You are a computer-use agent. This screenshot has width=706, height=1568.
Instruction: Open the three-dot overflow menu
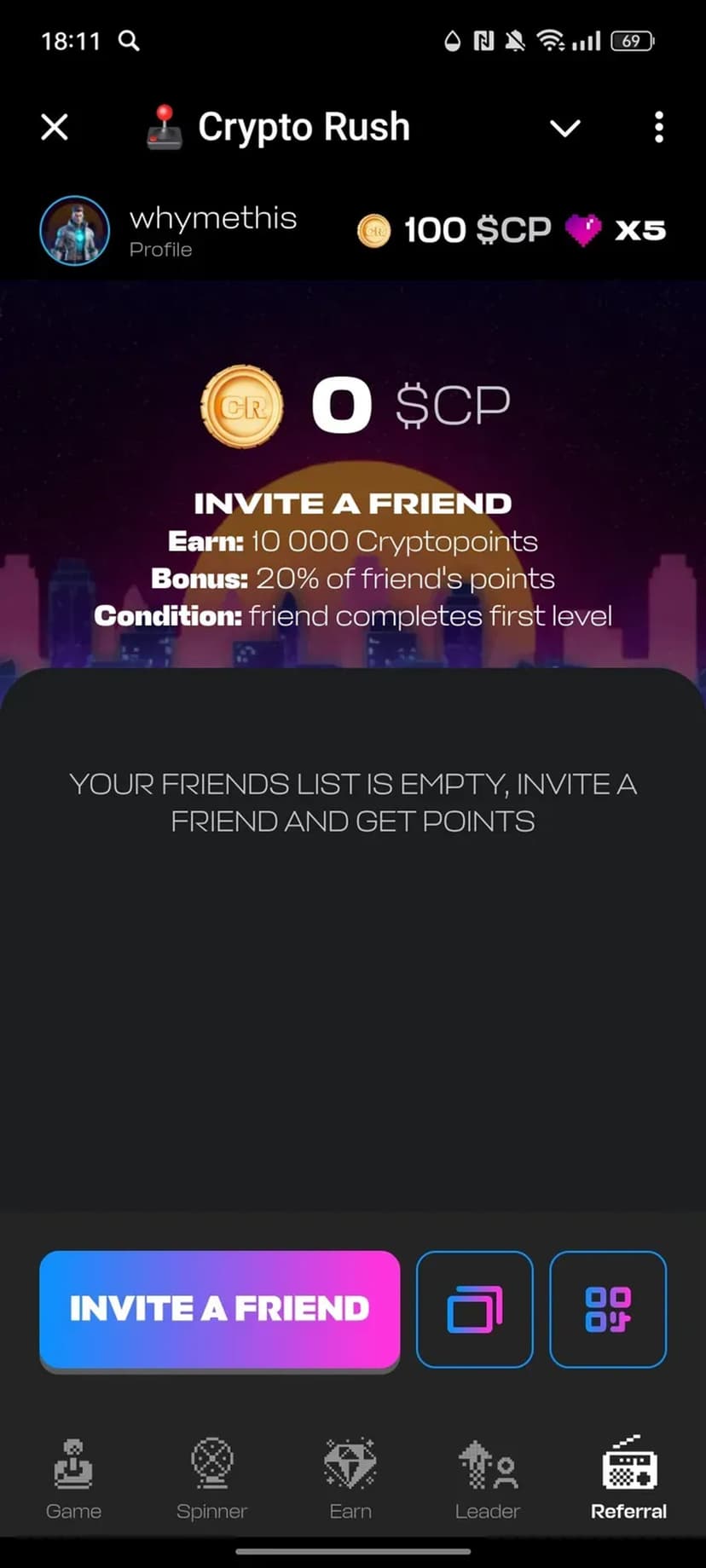[x=658, y=128]
